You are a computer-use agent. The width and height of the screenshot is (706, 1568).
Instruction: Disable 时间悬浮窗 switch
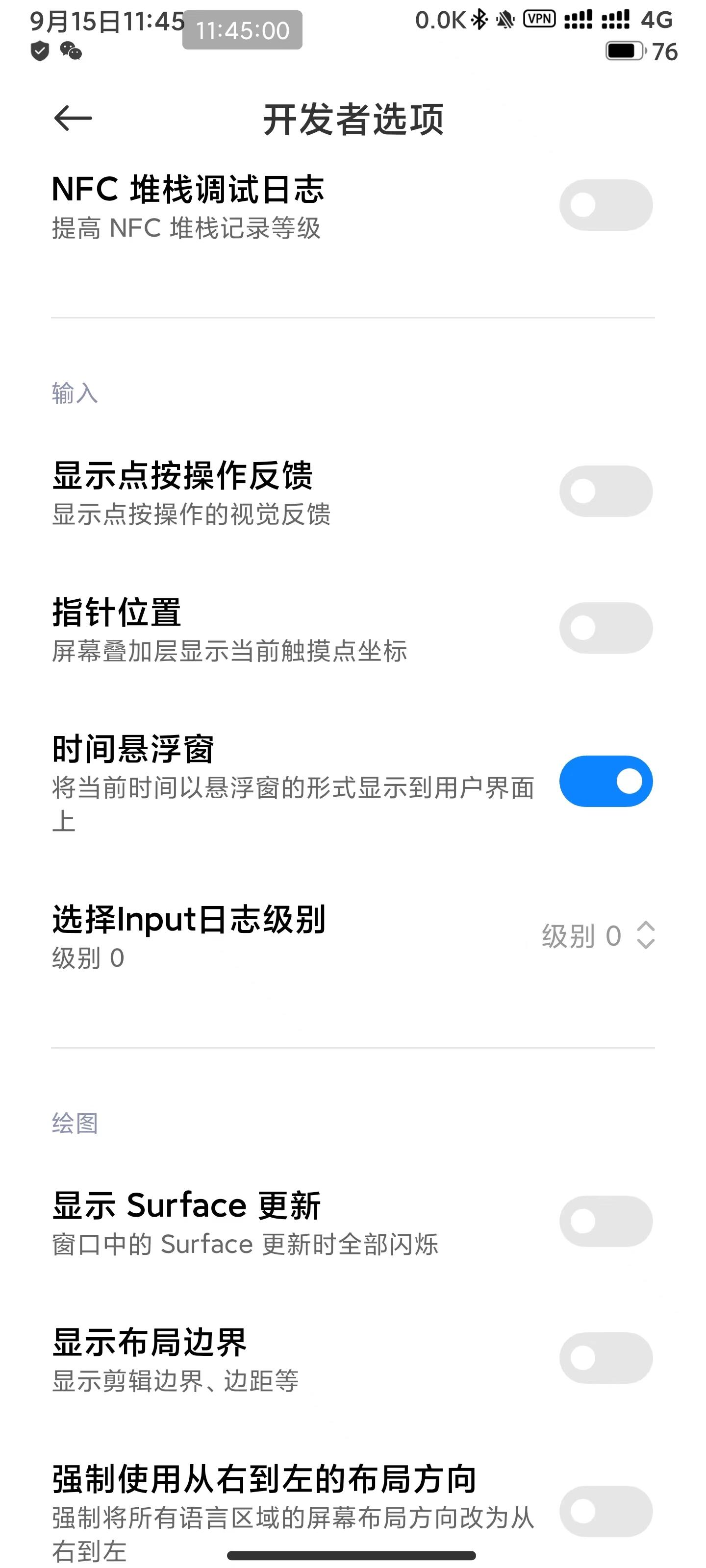605,782
